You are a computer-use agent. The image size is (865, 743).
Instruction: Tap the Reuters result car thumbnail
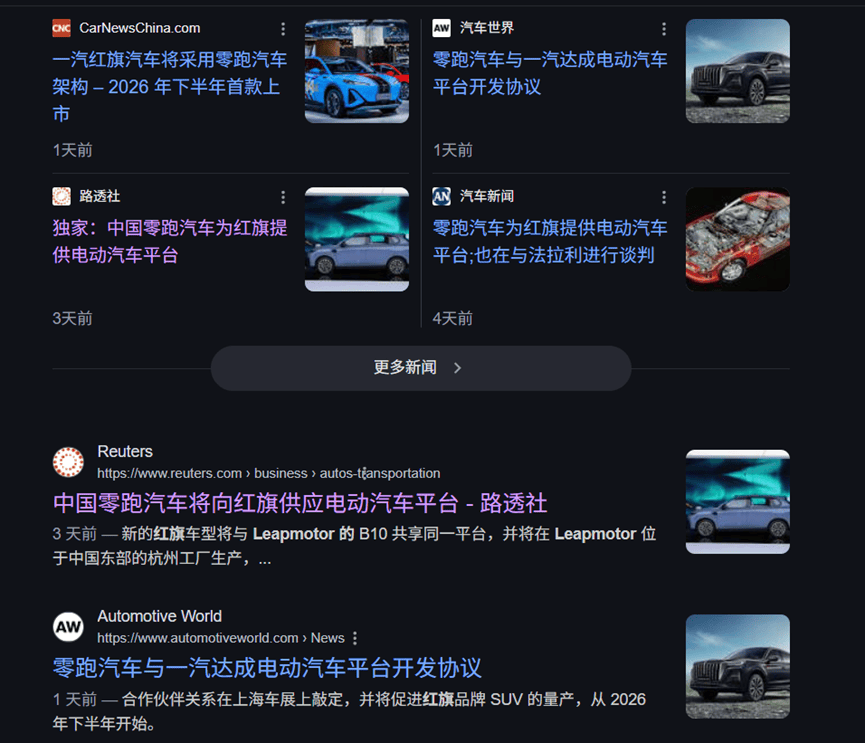(x=737, y=501)
